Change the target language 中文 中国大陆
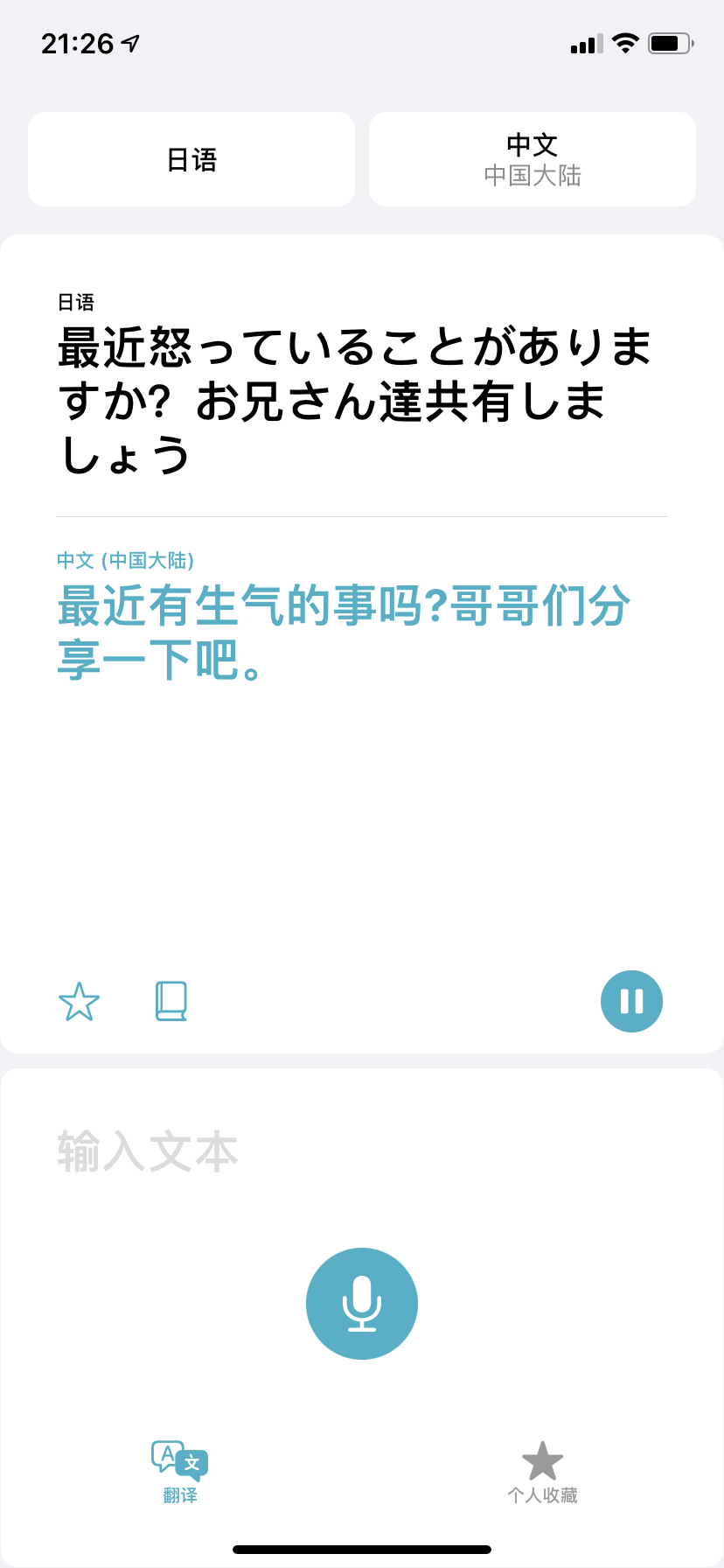Screen dimensions: 724x1568 point(533,159)
